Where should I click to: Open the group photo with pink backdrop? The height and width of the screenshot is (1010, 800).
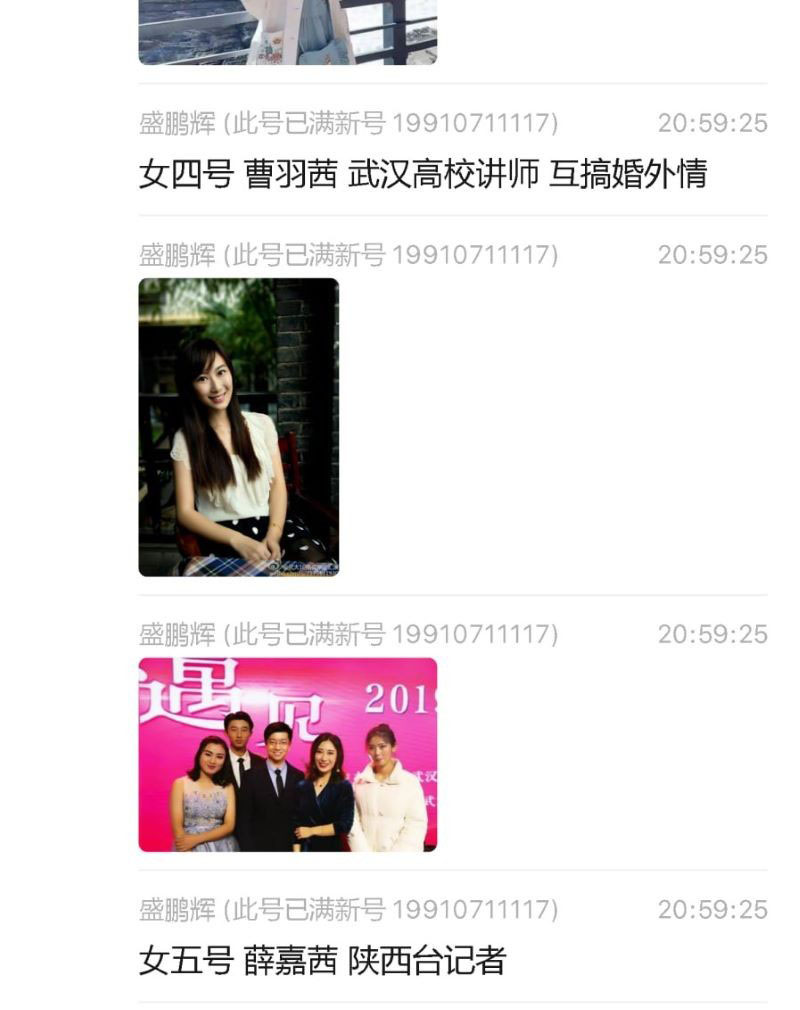tap(287, 754)
